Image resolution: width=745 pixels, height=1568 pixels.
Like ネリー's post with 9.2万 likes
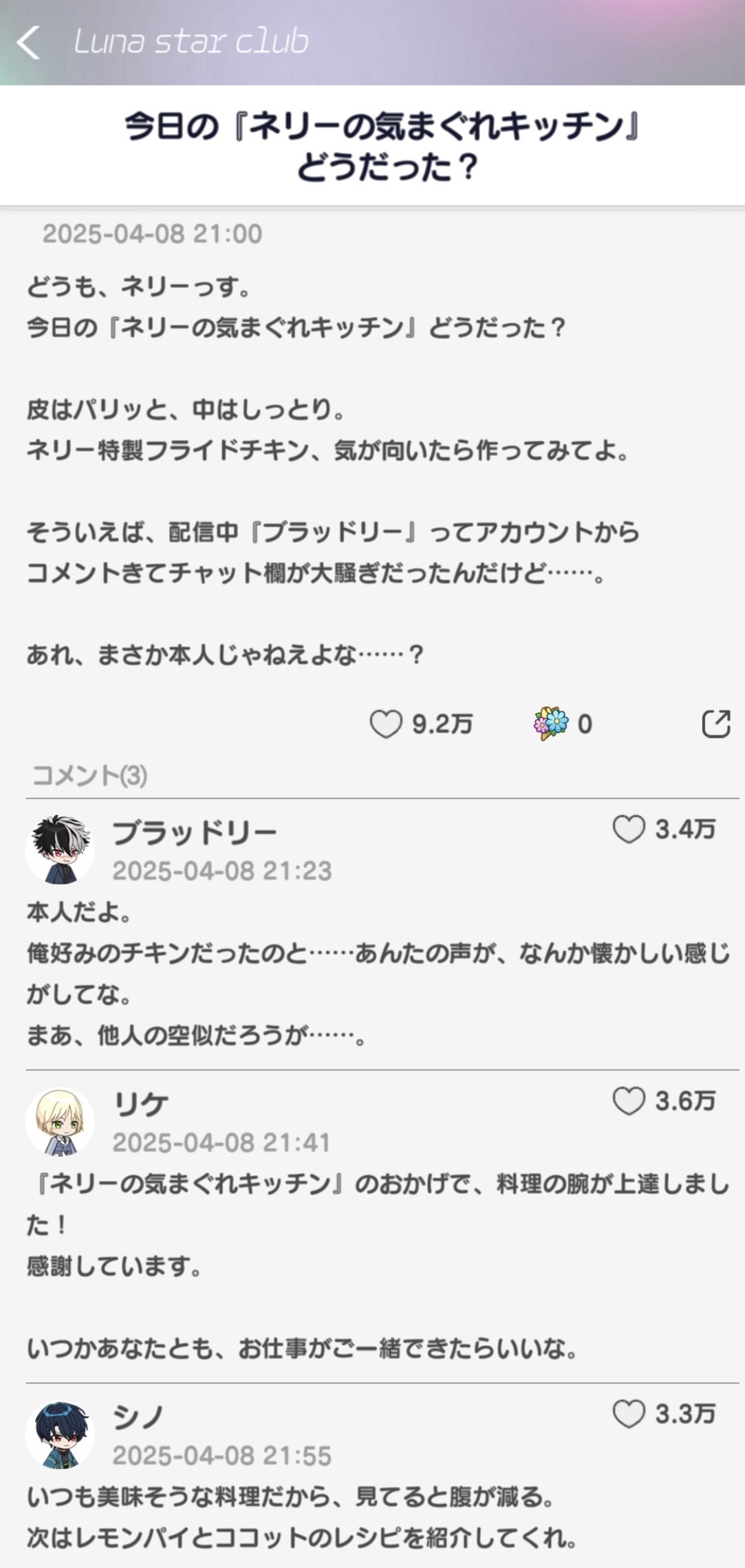386,724
